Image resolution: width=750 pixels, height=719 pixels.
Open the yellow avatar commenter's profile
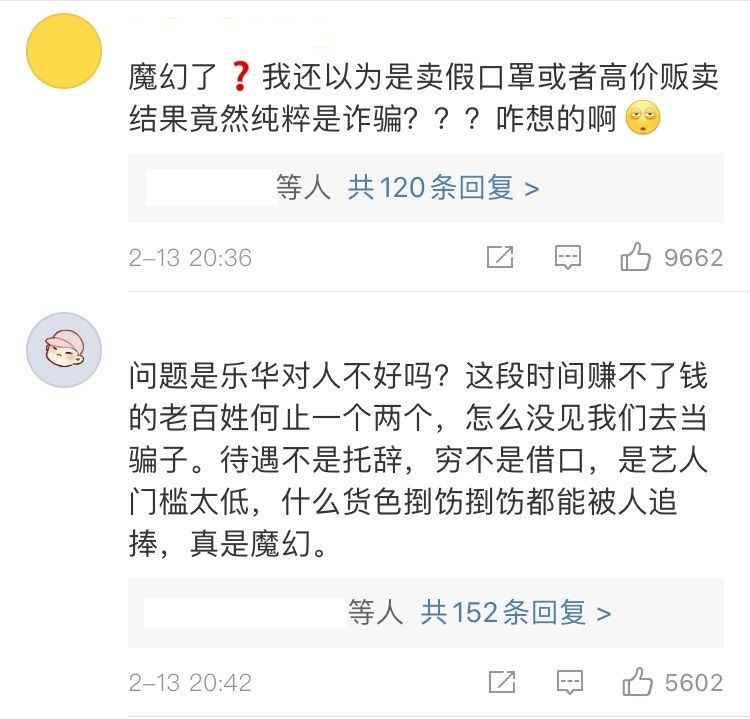[x=64, y=50]
